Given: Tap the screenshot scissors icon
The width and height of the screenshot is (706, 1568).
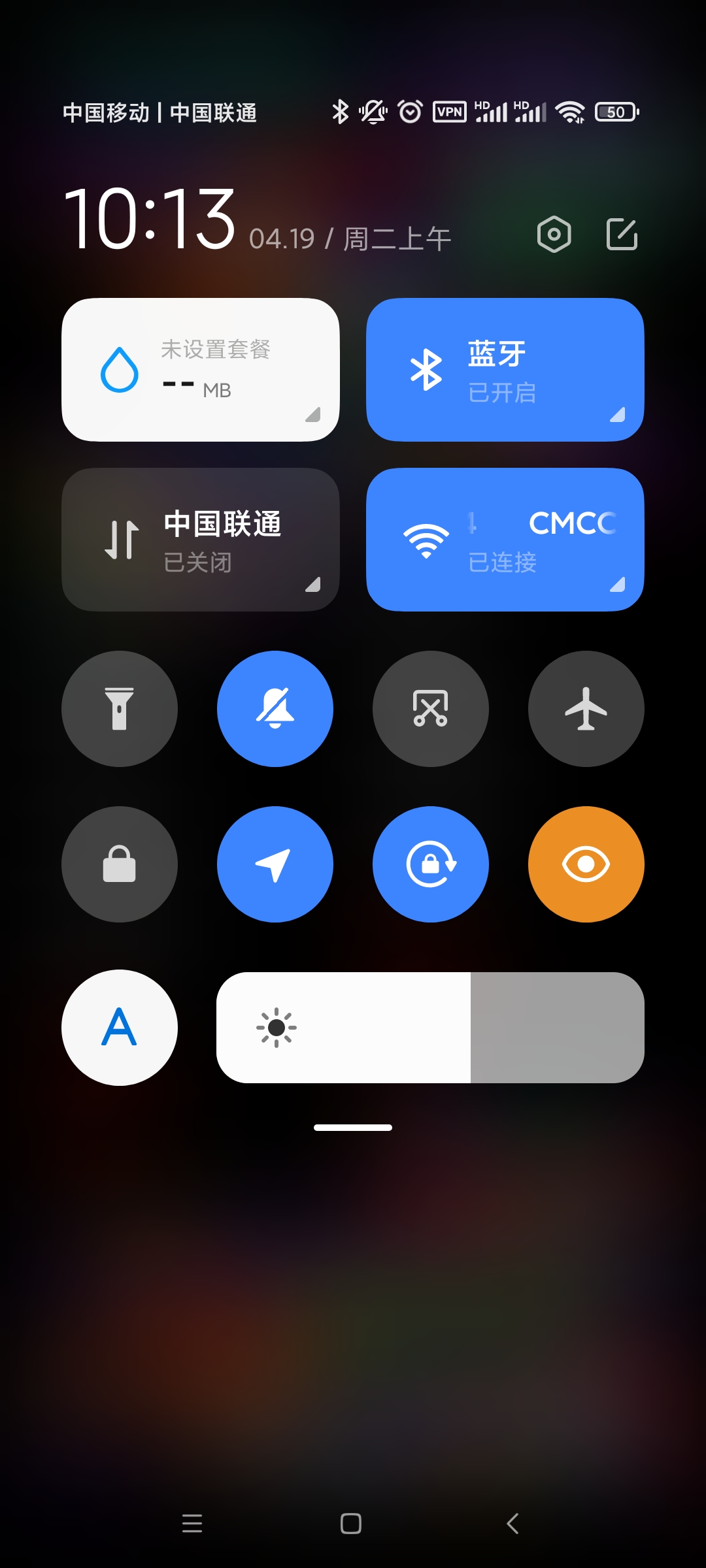Looking at the screenshot, I should (x=430, y=708).
